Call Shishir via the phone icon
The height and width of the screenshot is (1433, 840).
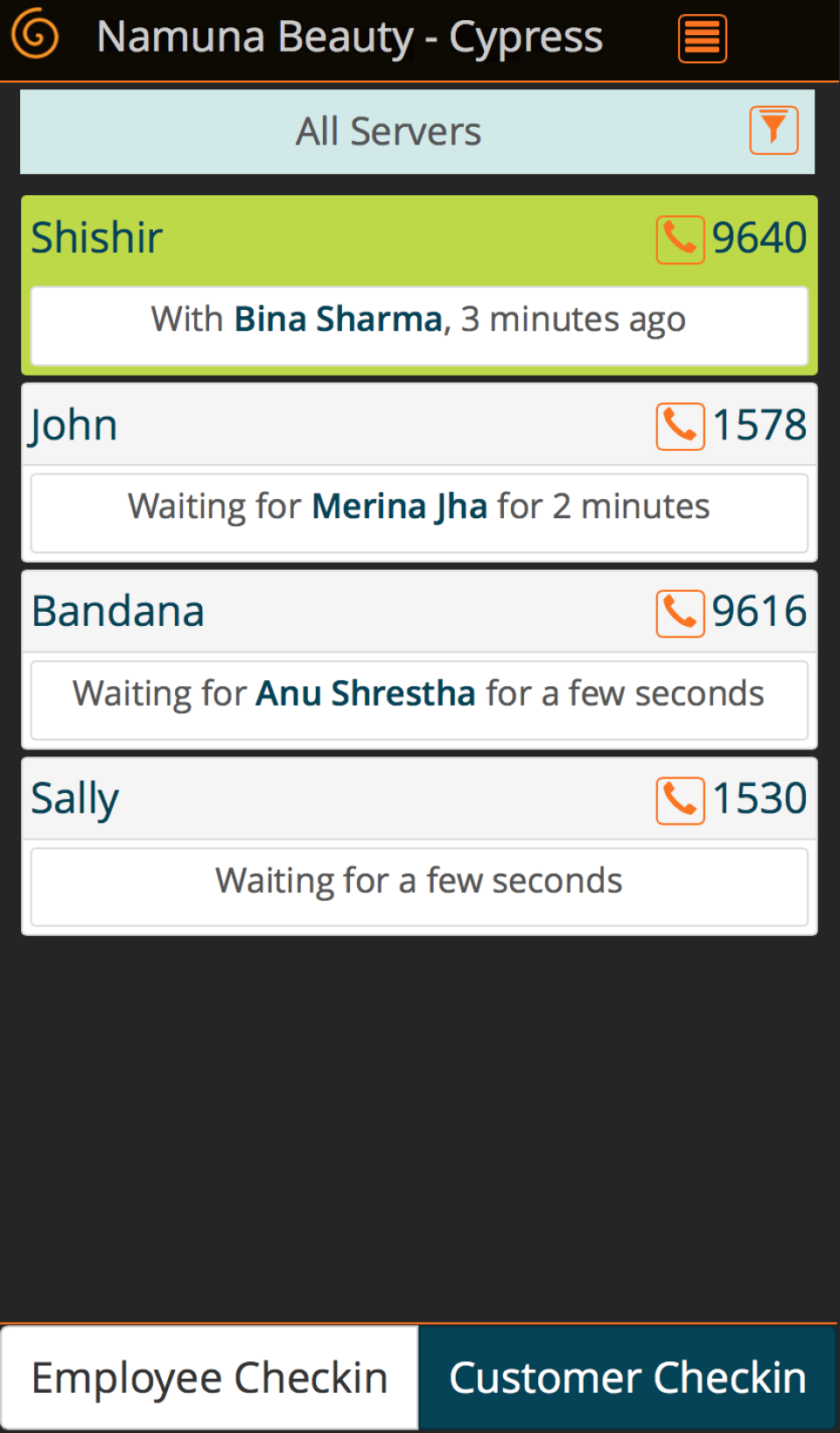[x=680, y=239]
